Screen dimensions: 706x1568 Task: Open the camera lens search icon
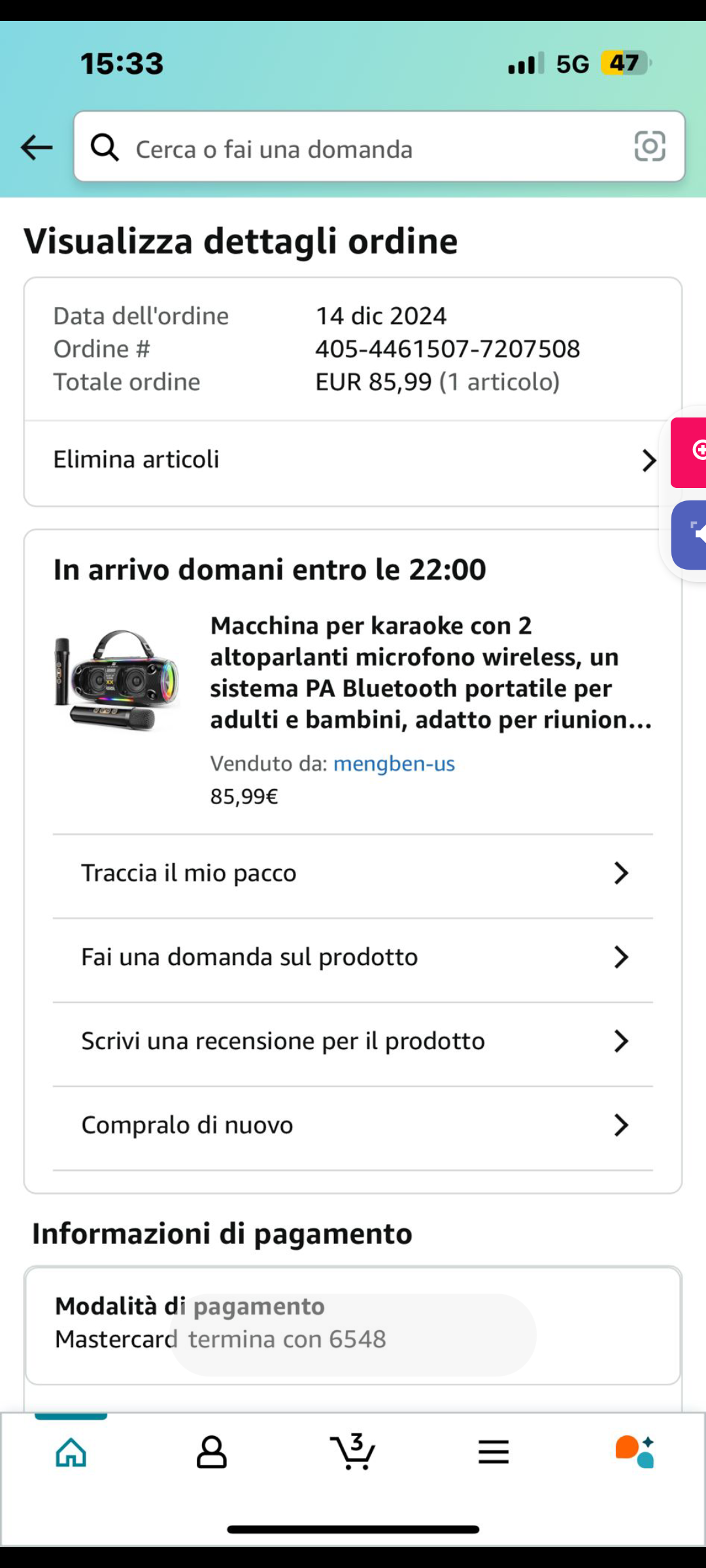click(650, 146)
